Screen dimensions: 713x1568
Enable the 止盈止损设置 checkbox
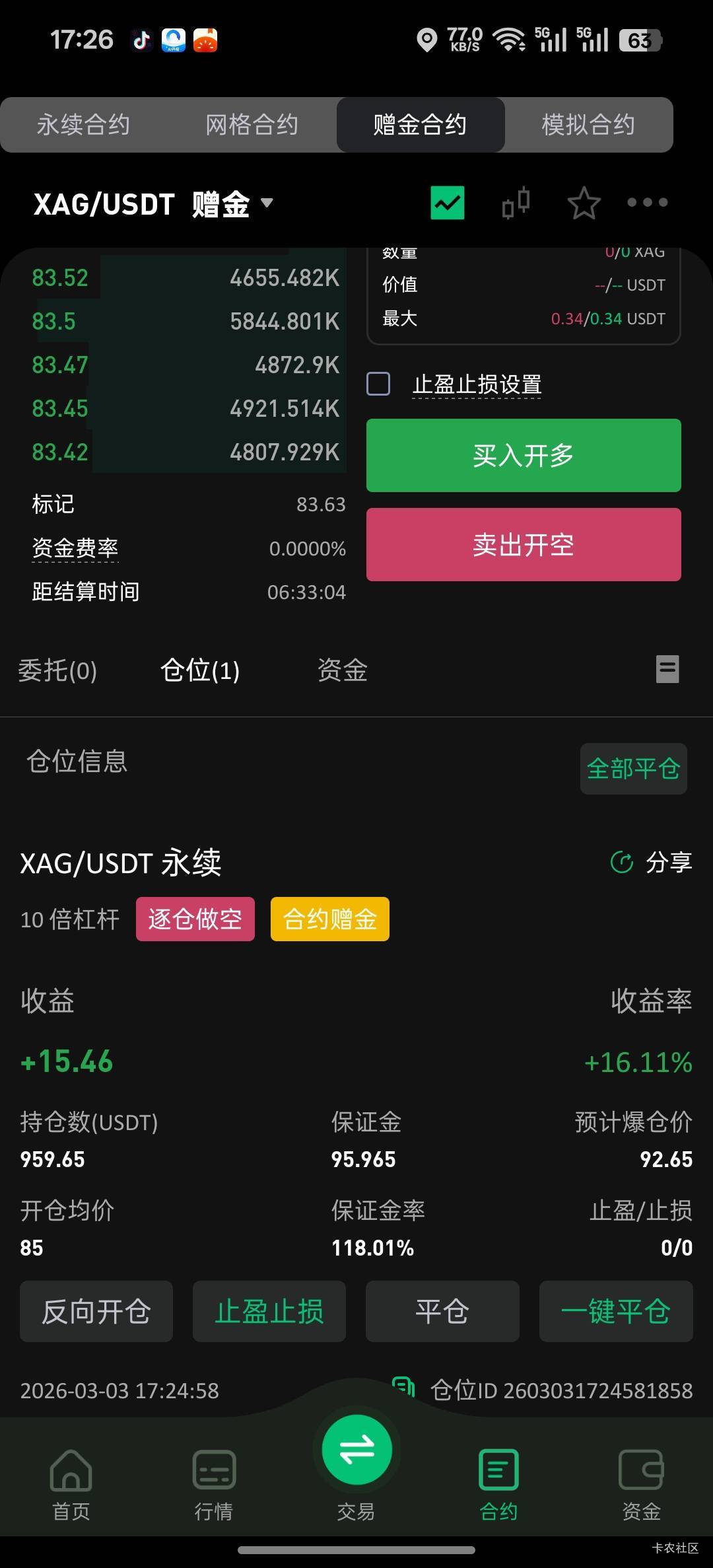[x=378, y=384]
